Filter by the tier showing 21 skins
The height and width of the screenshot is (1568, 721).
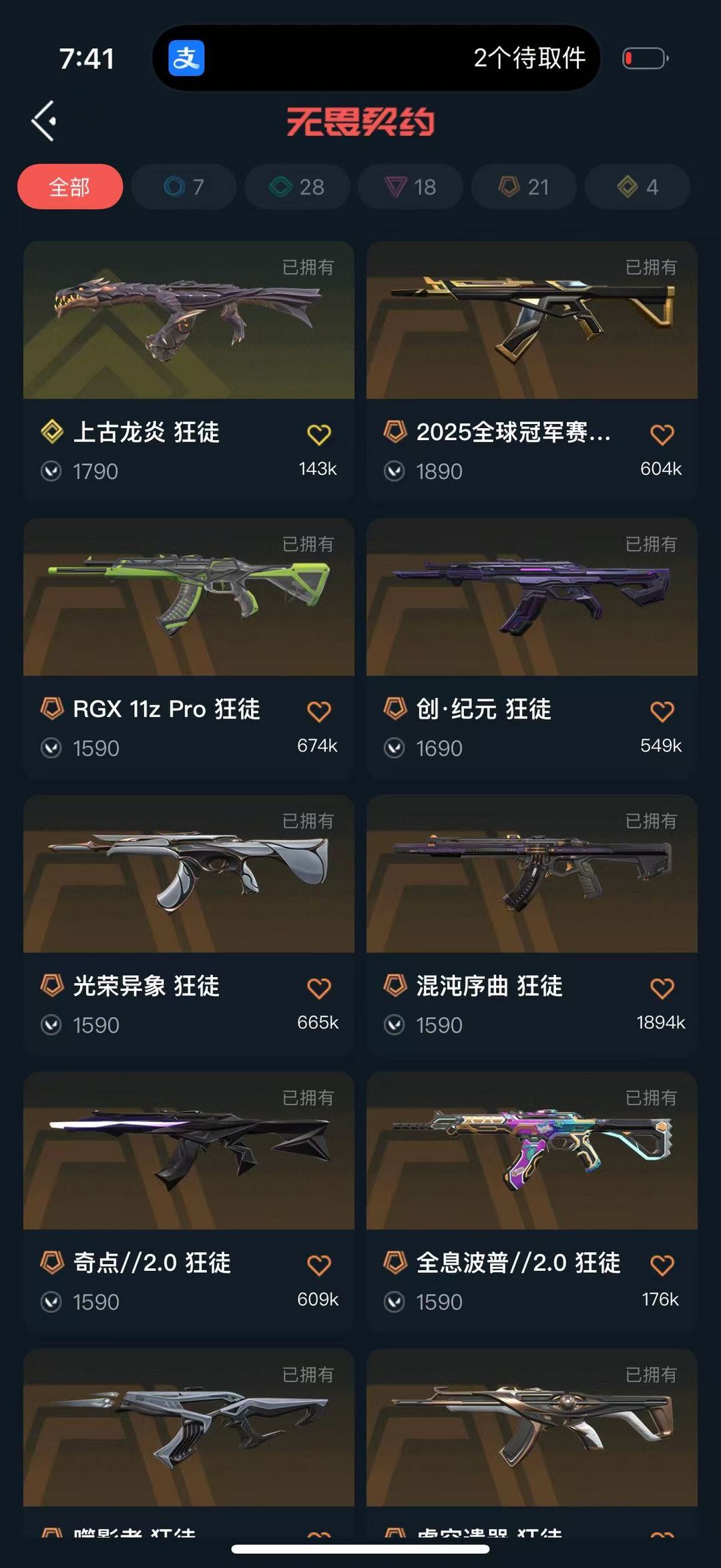coord(524,187)
